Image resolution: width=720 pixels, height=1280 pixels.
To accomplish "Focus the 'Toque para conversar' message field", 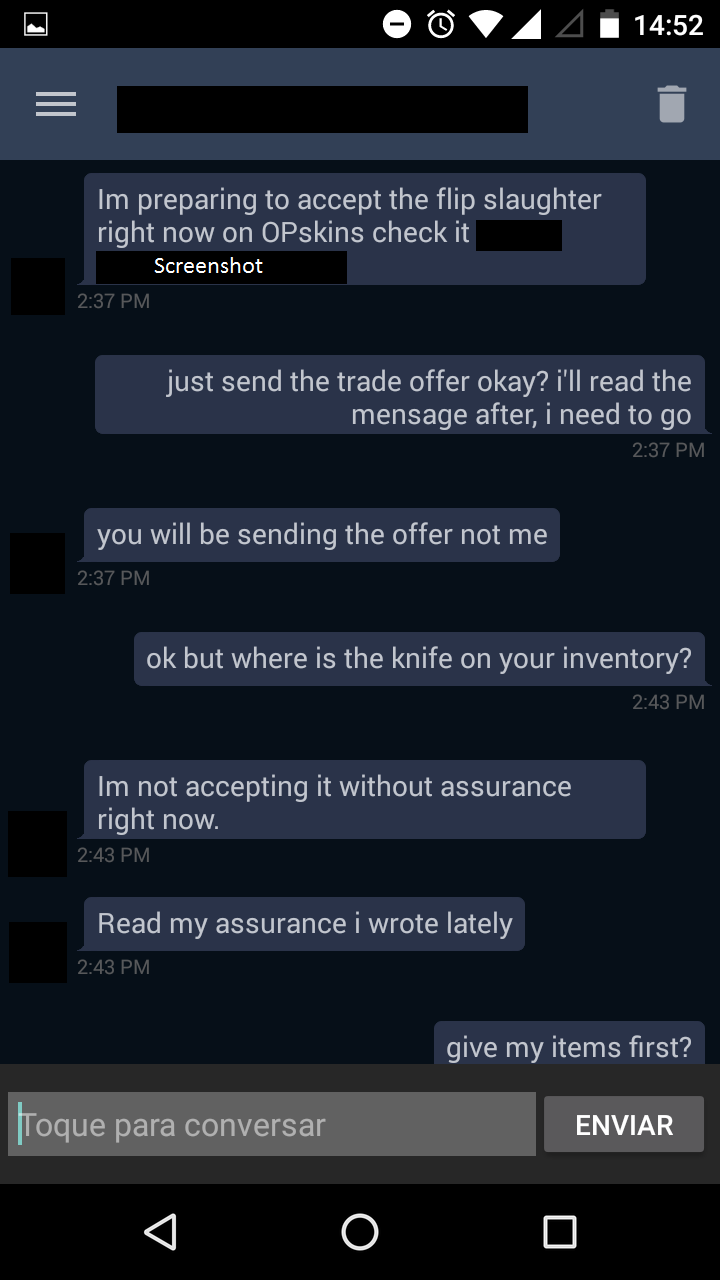I will coord(272,1125).
